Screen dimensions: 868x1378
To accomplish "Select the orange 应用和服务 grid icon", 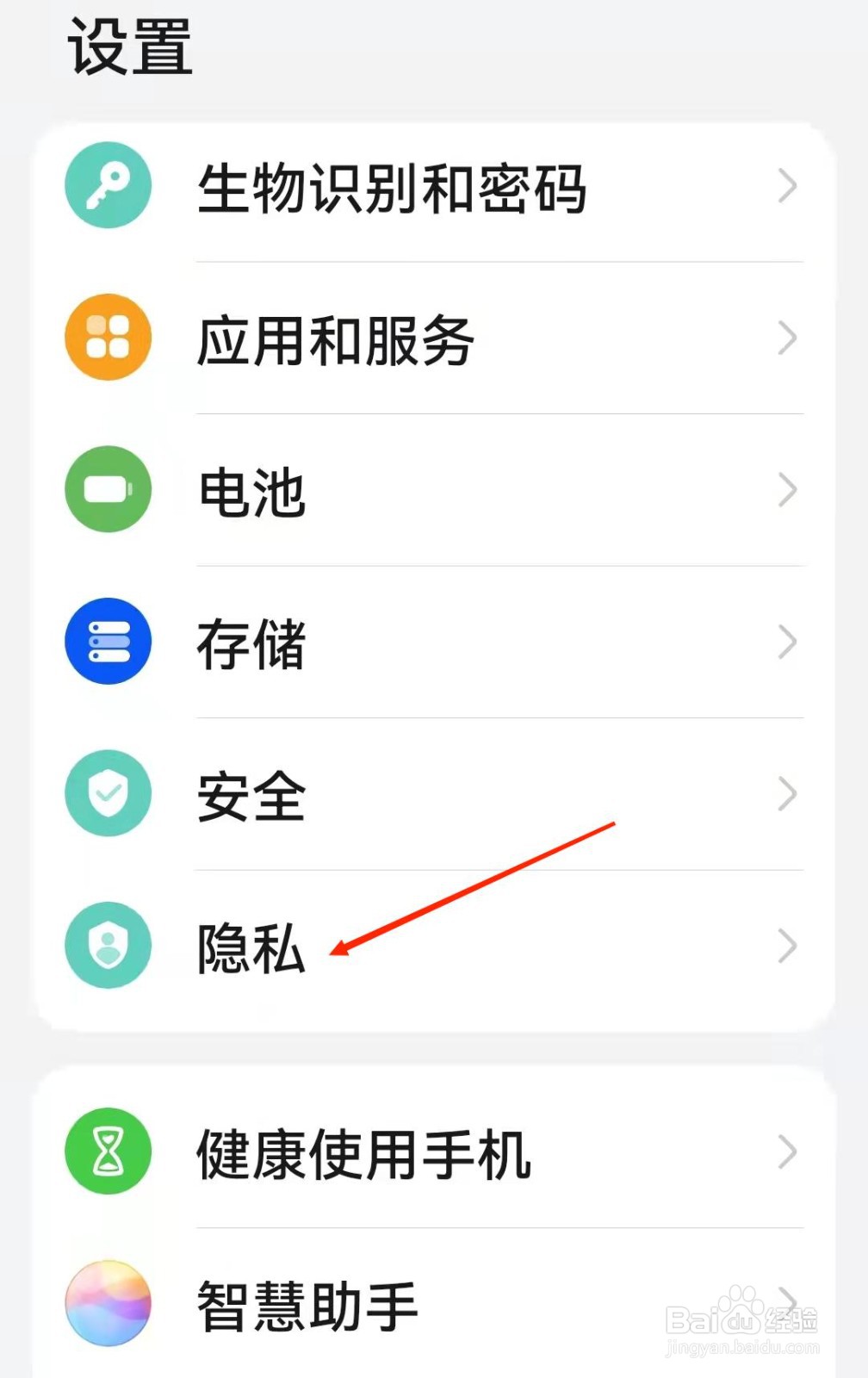I will pos(107,338).
